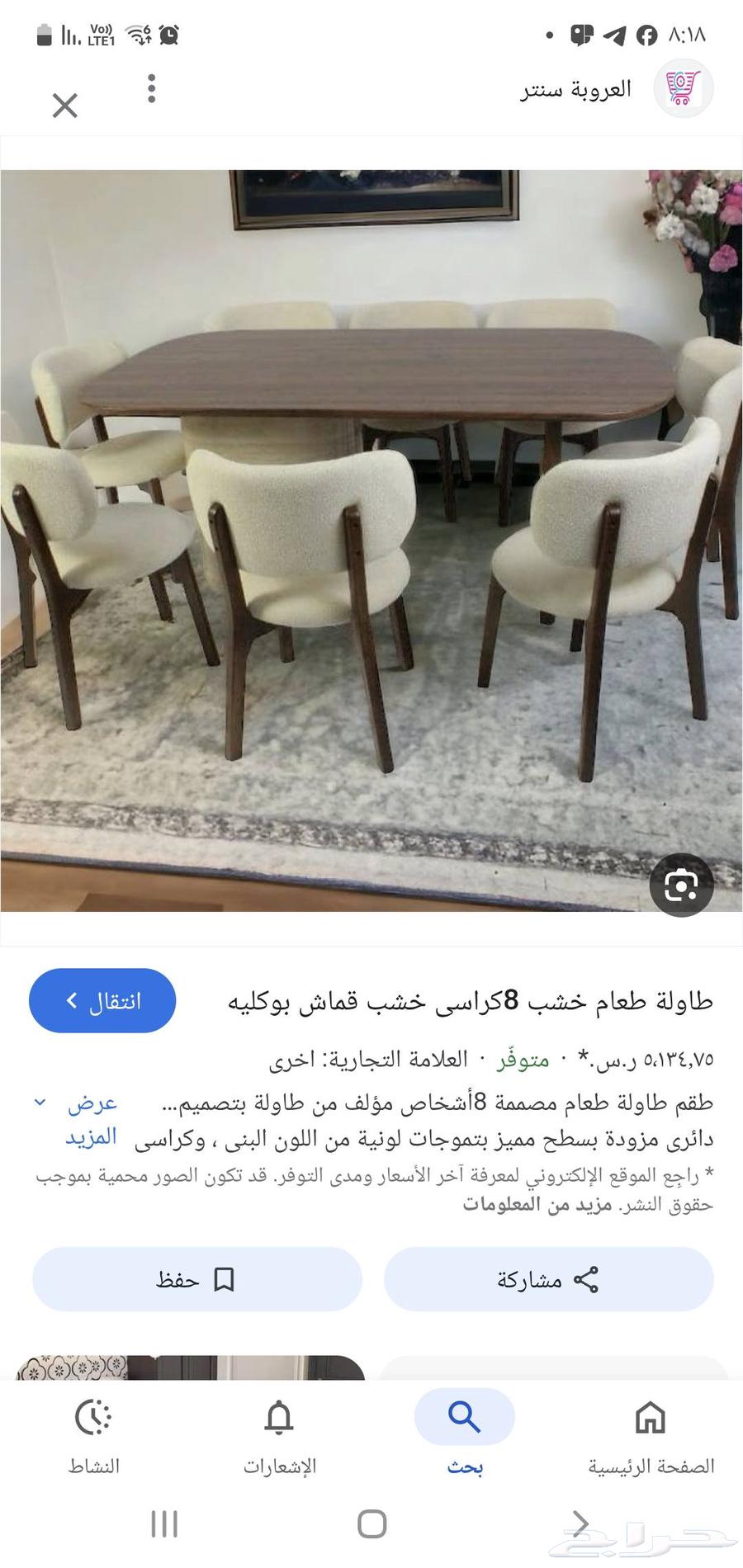The image size is (743, 1568).
Task: Open activity via the النشاط clock icon
Action: pos(92,1416)
